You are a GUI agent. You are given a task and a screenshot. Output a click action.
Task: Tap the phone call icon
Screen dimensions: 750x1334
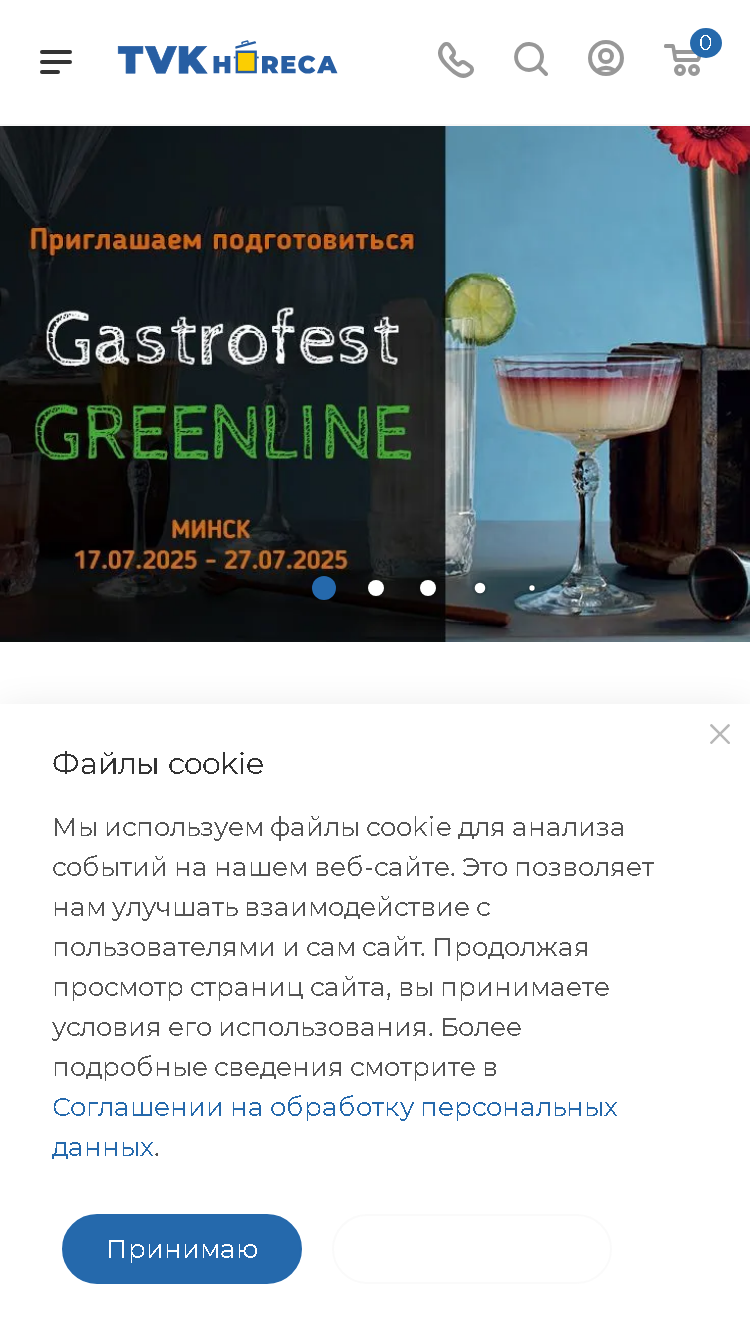tap(456, 60)
